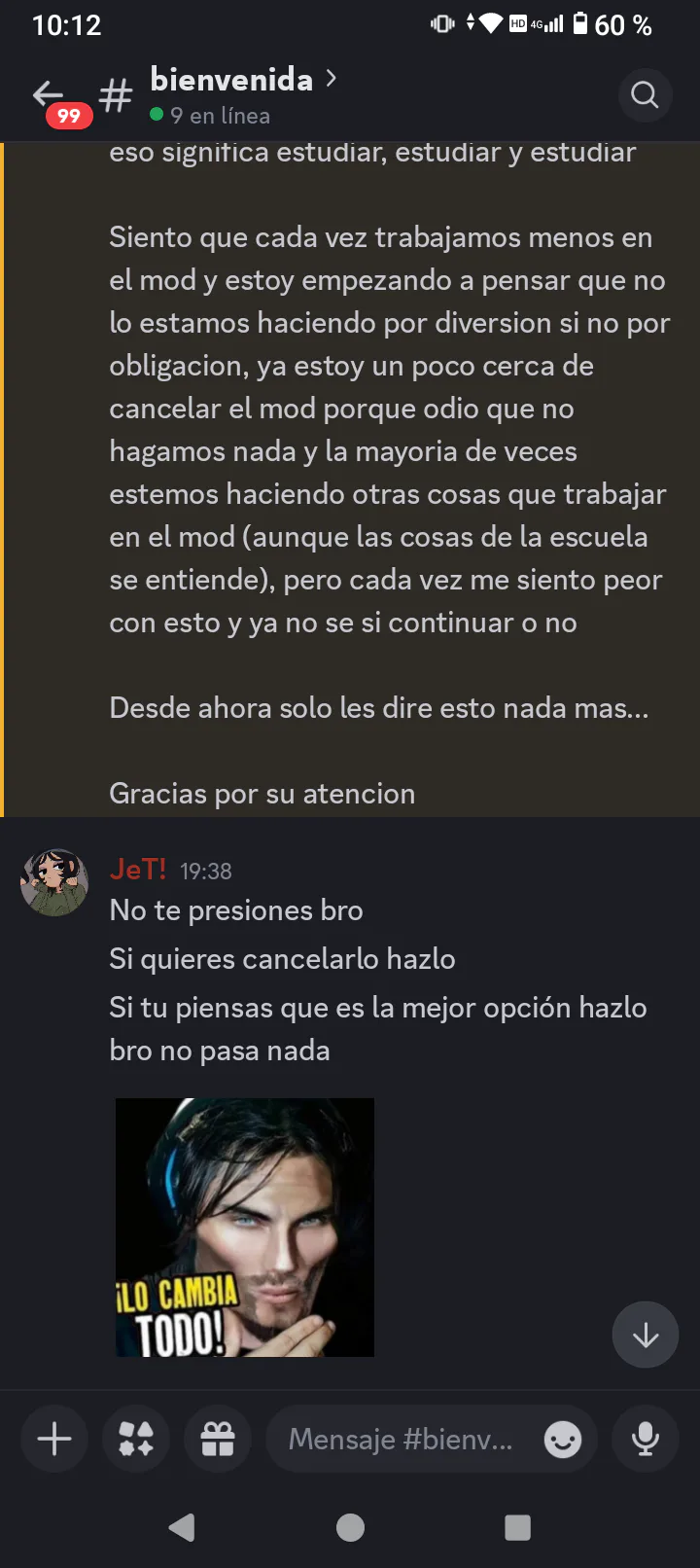Open the ¡Lo cambia todo! image
700x1568 pixels.
245,1228
